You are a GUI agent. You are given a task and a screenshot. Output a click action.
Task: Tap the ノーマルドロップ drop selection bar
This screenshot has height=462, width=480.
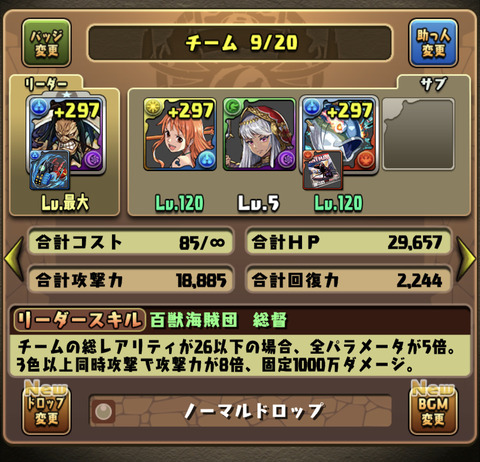click(x=240, y=411)
